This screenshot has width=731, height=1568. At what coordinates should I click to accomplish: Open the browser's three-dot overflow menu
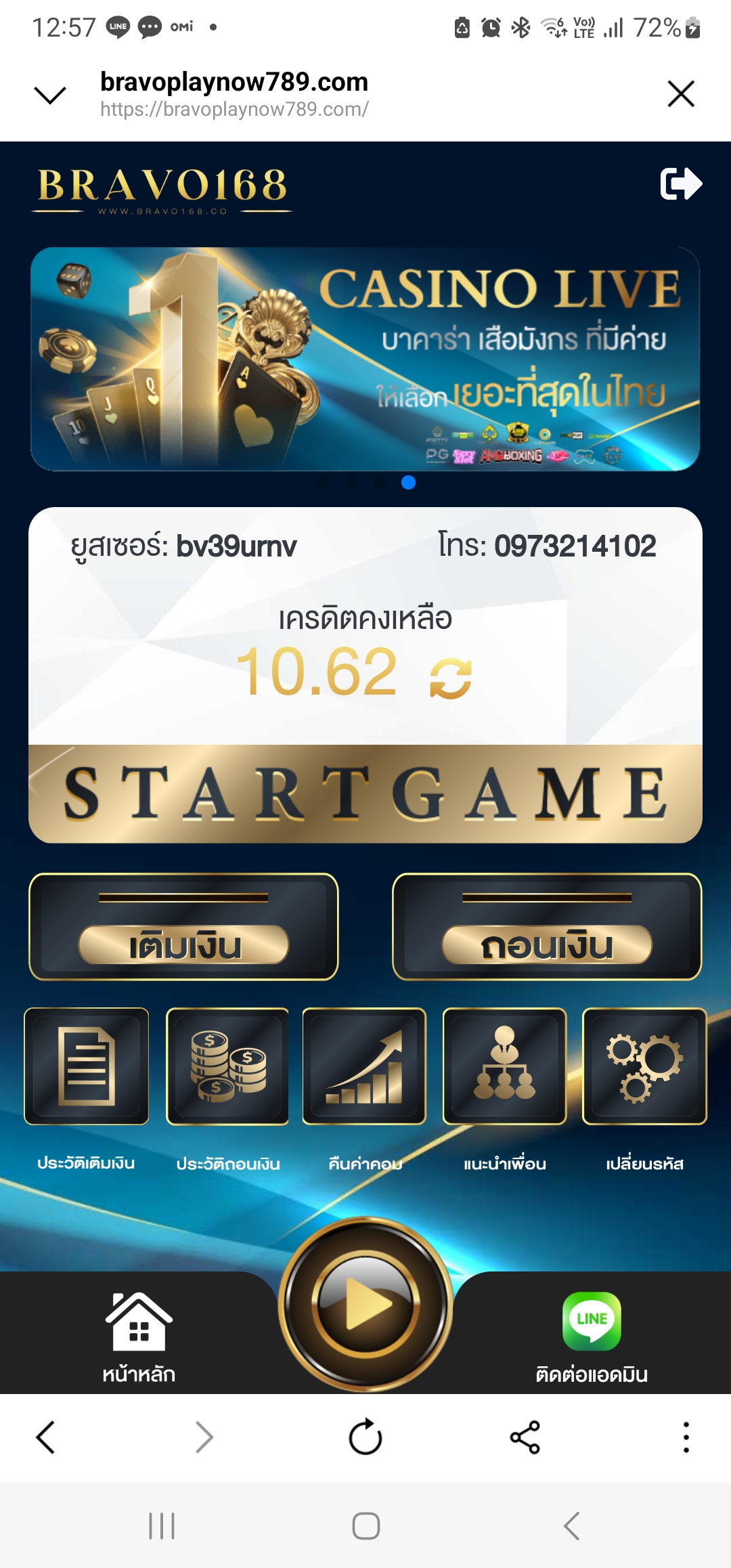click(x=686, y=1437)
